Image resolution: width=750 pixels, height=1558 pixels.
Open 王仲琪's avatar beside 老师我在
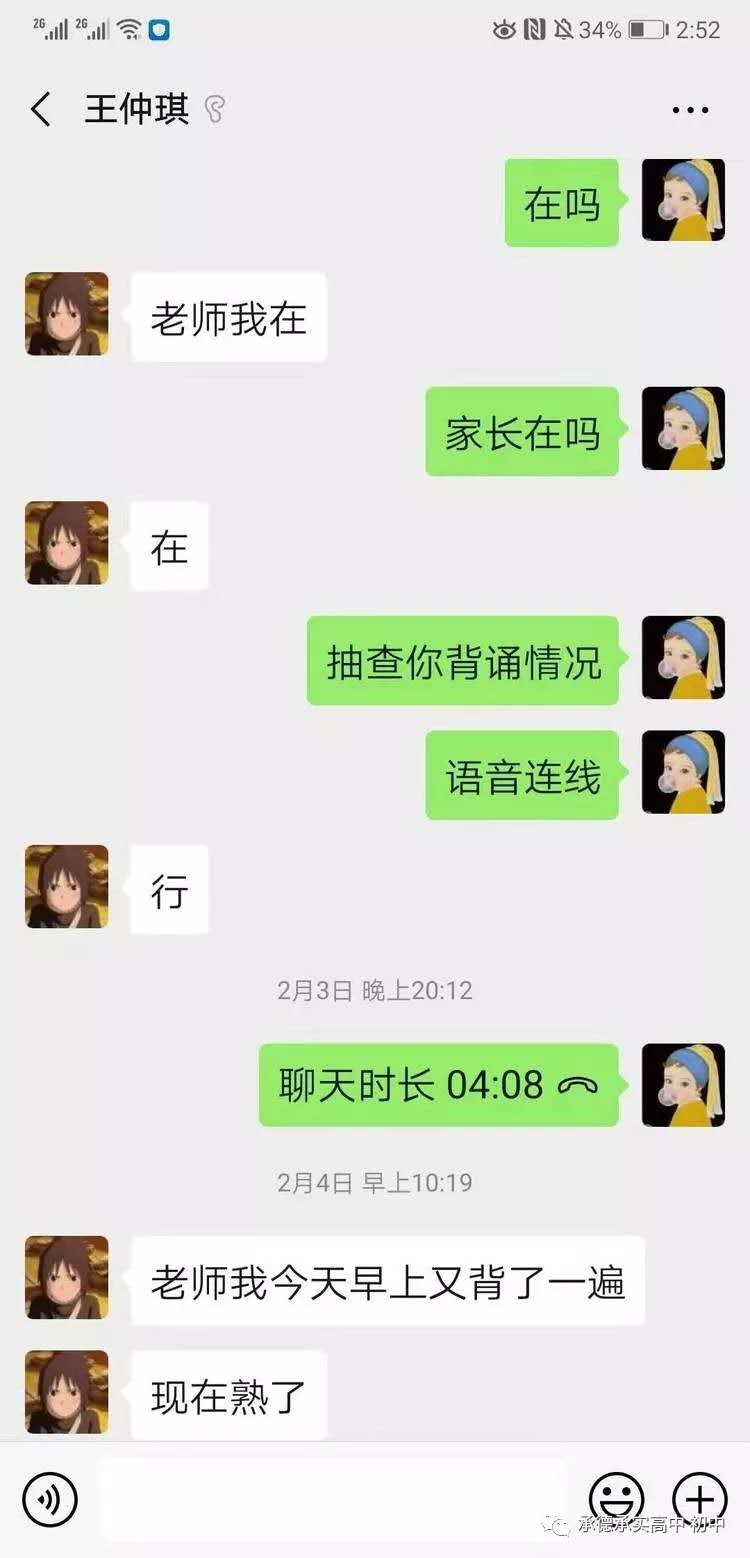tap(67, 314)
